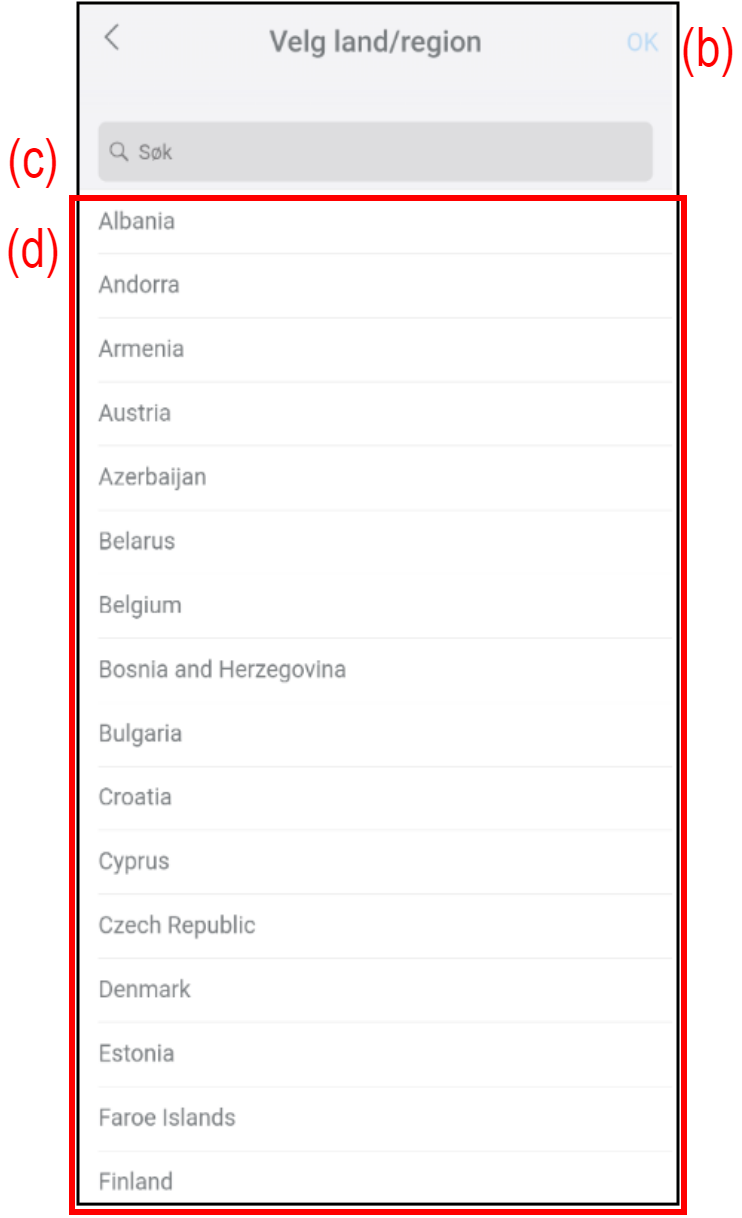
Task: Select Estonia from the list
Action: coord(137,1053)
